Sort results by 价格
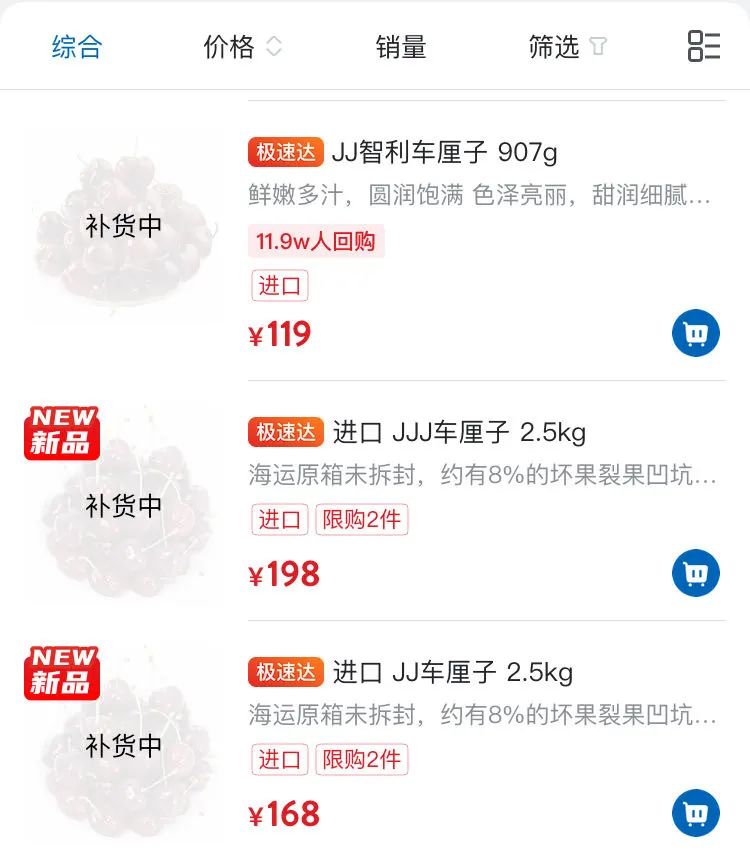 [x=242, y=46]
